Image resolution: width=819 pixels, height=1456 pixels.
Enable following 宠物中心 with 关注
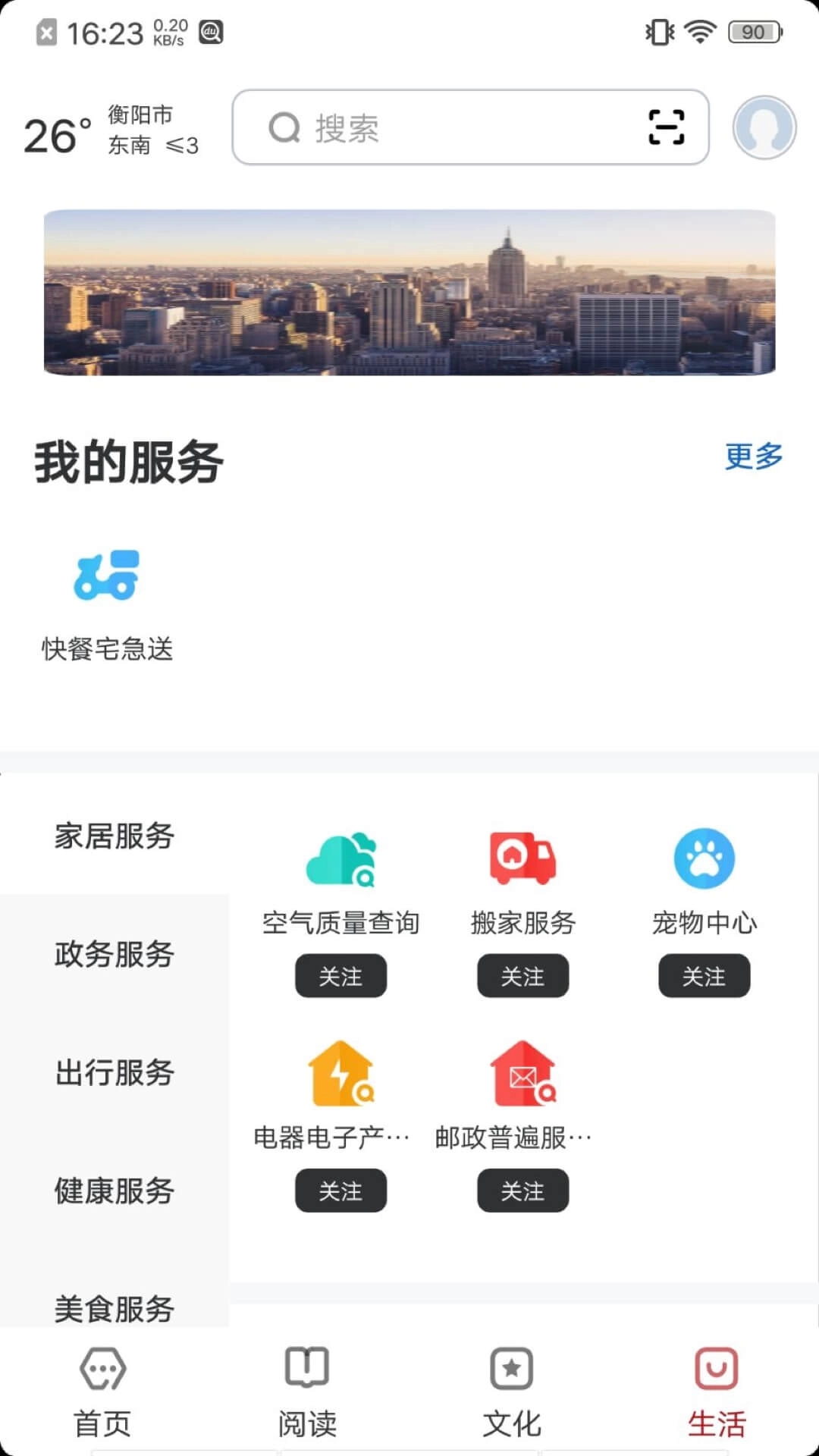704,977
